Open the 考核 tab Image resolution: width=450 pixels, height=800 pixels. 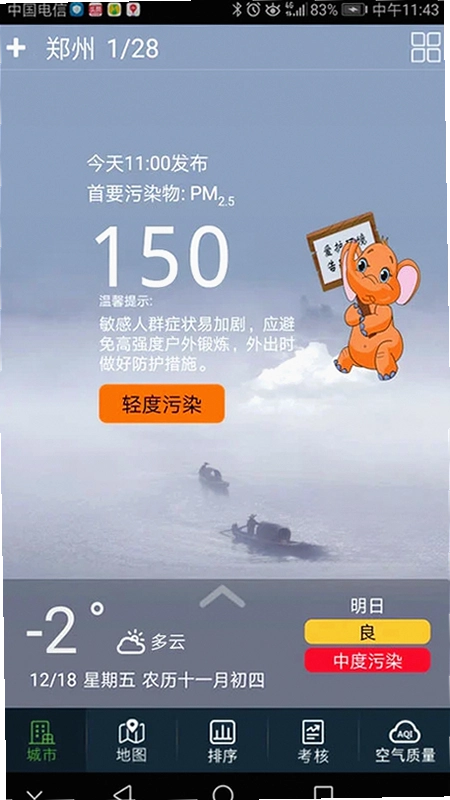(x=313, y=740)
